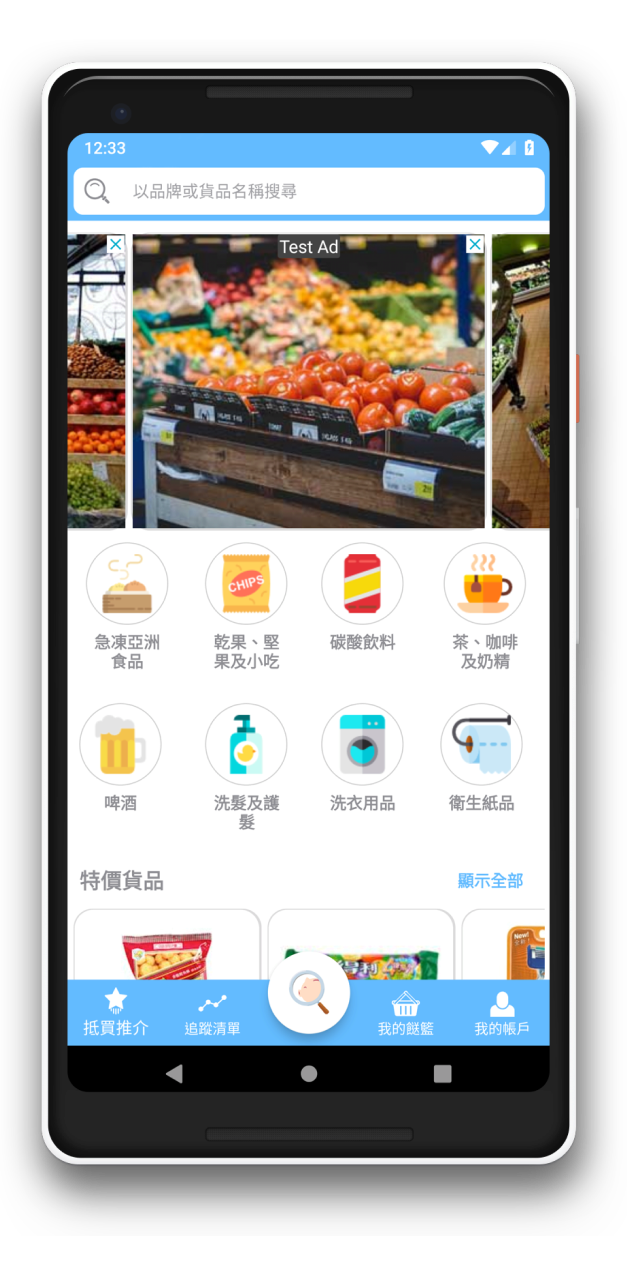Switch to the 抵買推介 tab
This screenshot has width=627, height=1272.
tap(116, 1013)
